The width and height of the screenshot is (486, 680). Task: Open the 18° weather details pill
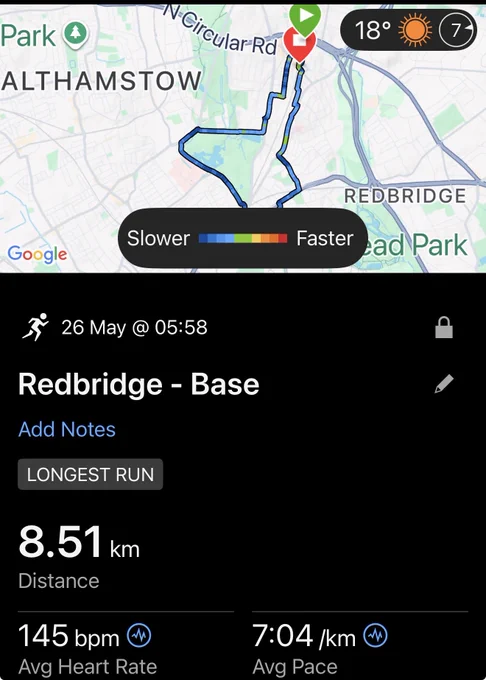point(408,30)
